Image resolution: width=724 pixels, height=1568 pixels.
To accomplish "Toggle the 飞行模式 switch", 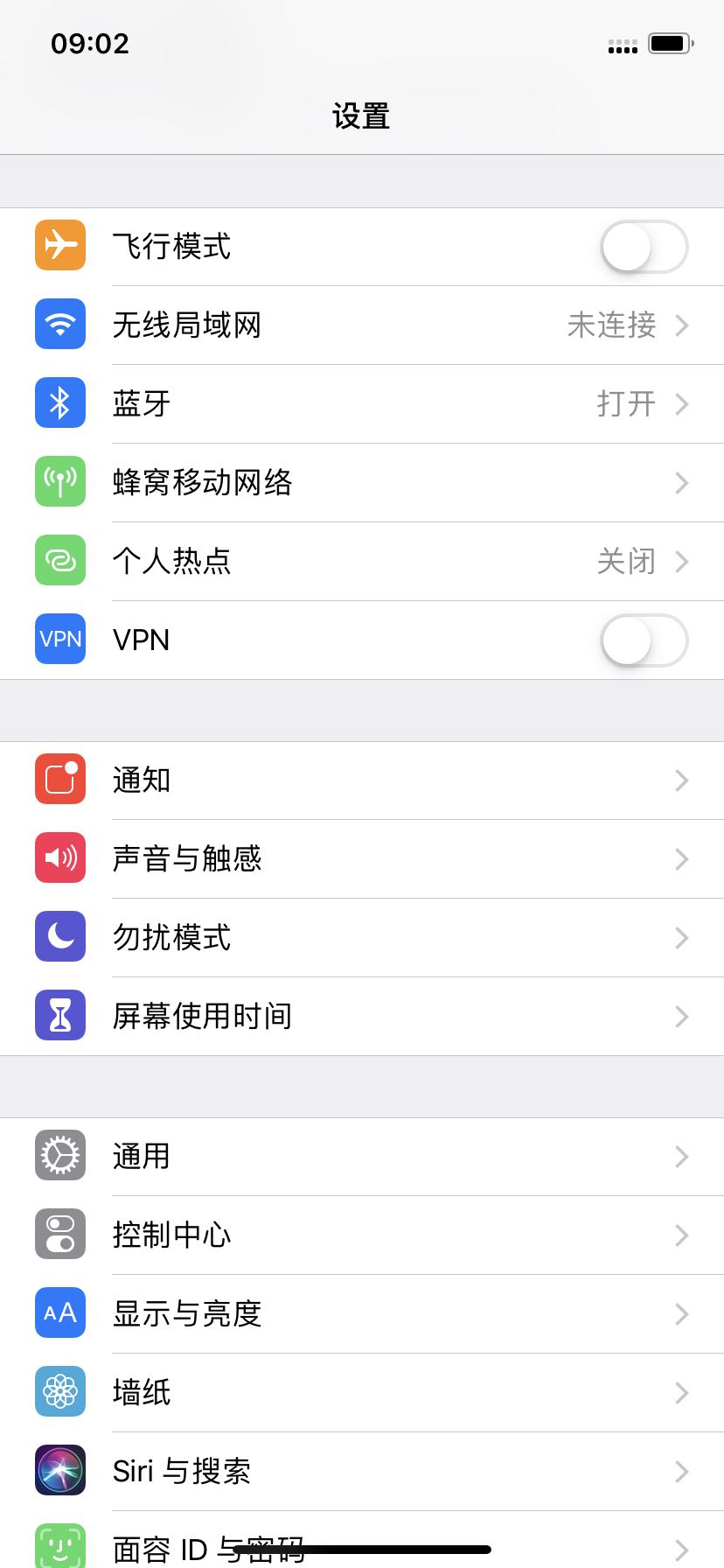I will pyautogui.click(x=644, y=247).
